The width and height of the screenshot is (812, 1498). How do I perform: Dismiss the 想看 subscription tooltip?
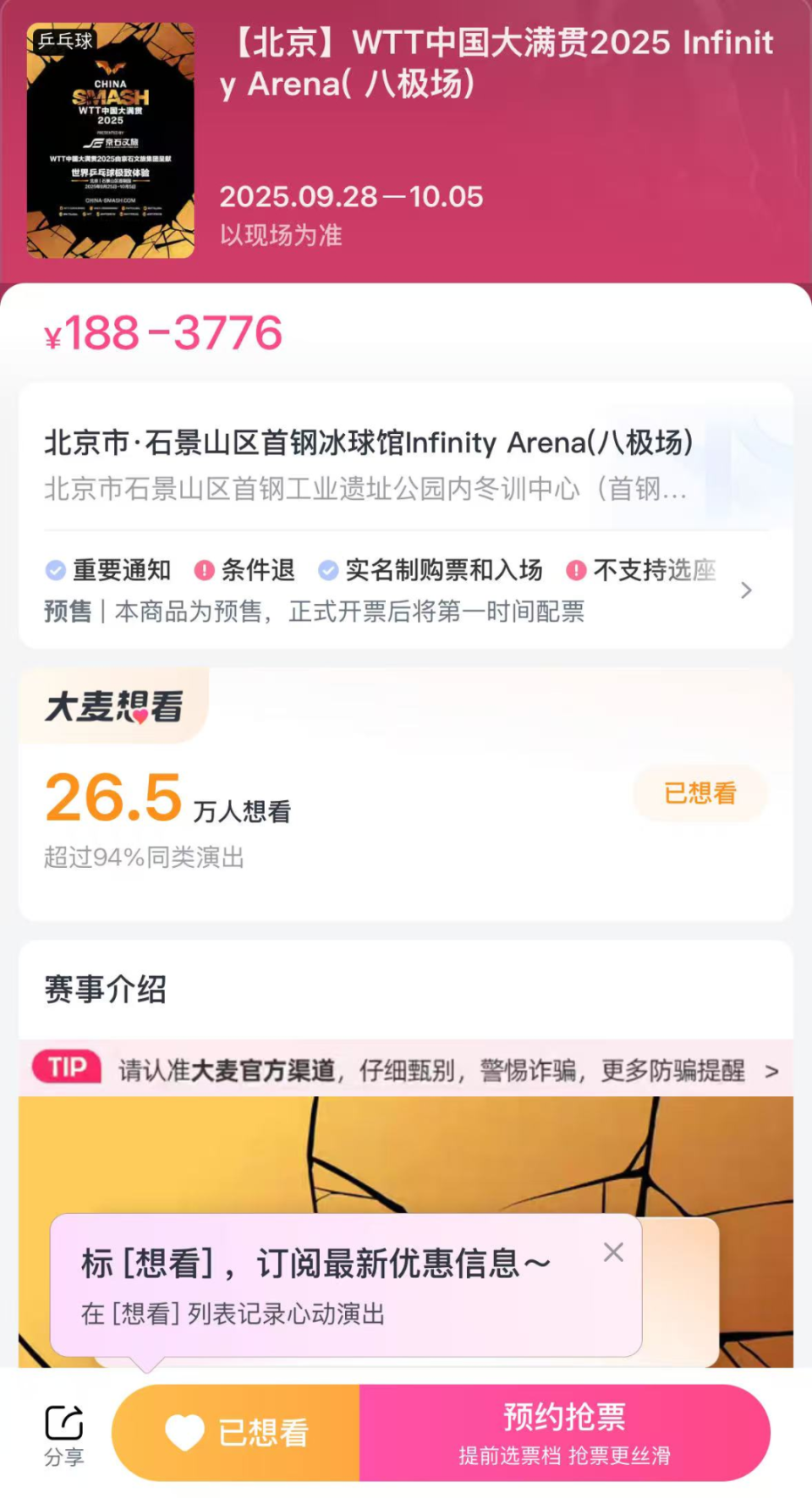click(x=613, y=1253)
